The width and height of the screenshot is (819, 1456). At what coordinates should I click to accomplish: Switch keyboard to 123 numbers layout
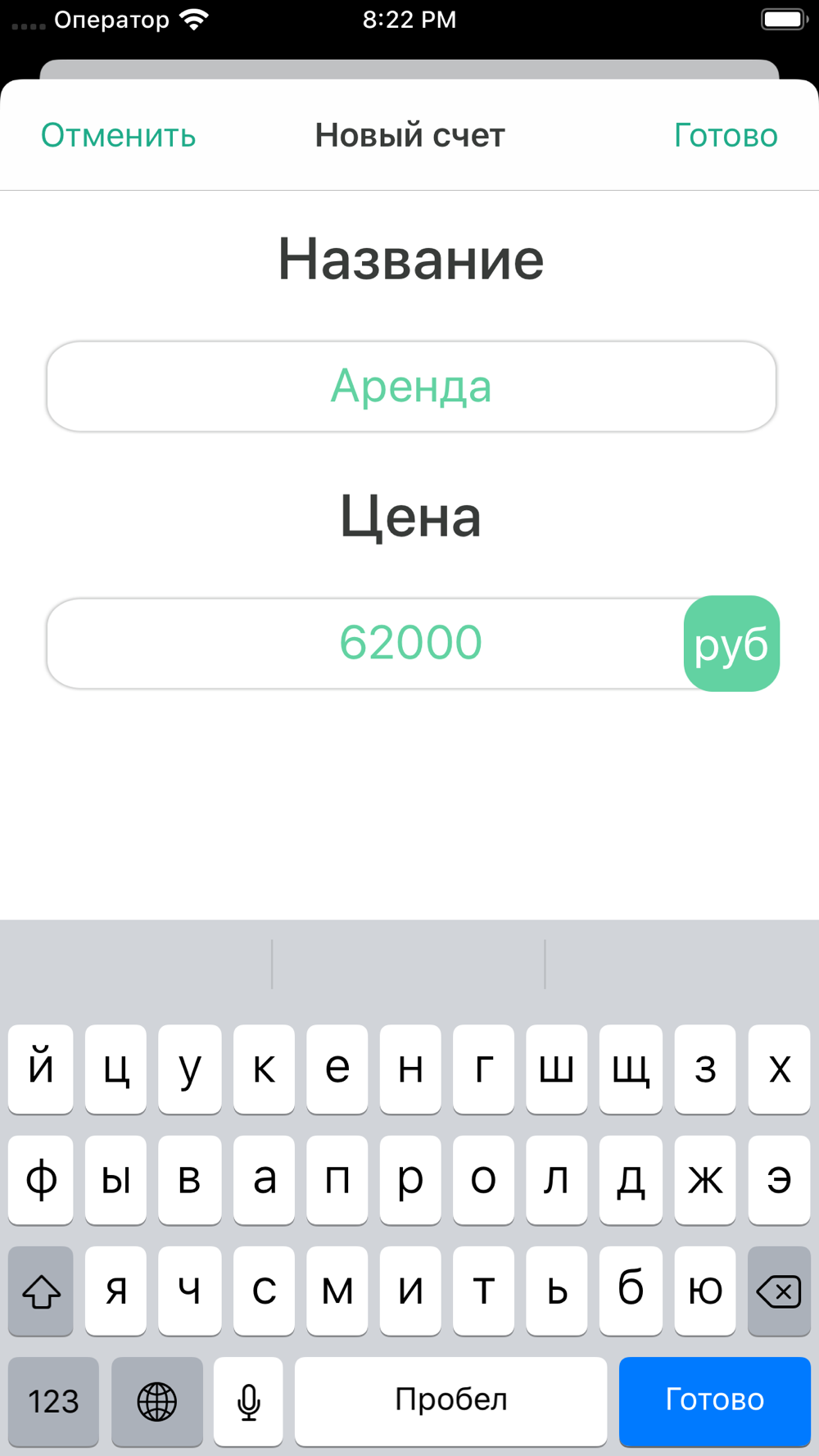tap(53, 1401)
